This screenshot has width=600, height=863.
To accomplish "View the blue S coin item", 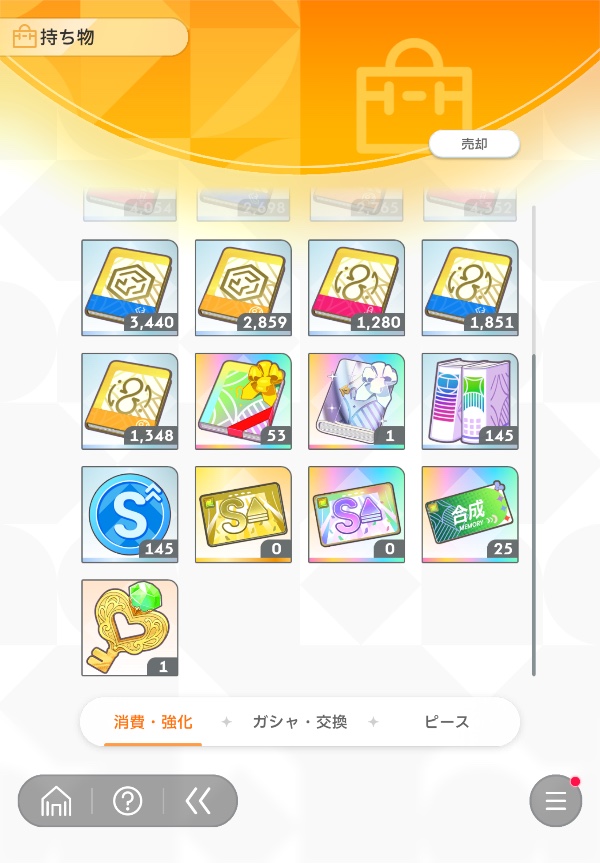I will pyautogui.click(x=130, y=515).
